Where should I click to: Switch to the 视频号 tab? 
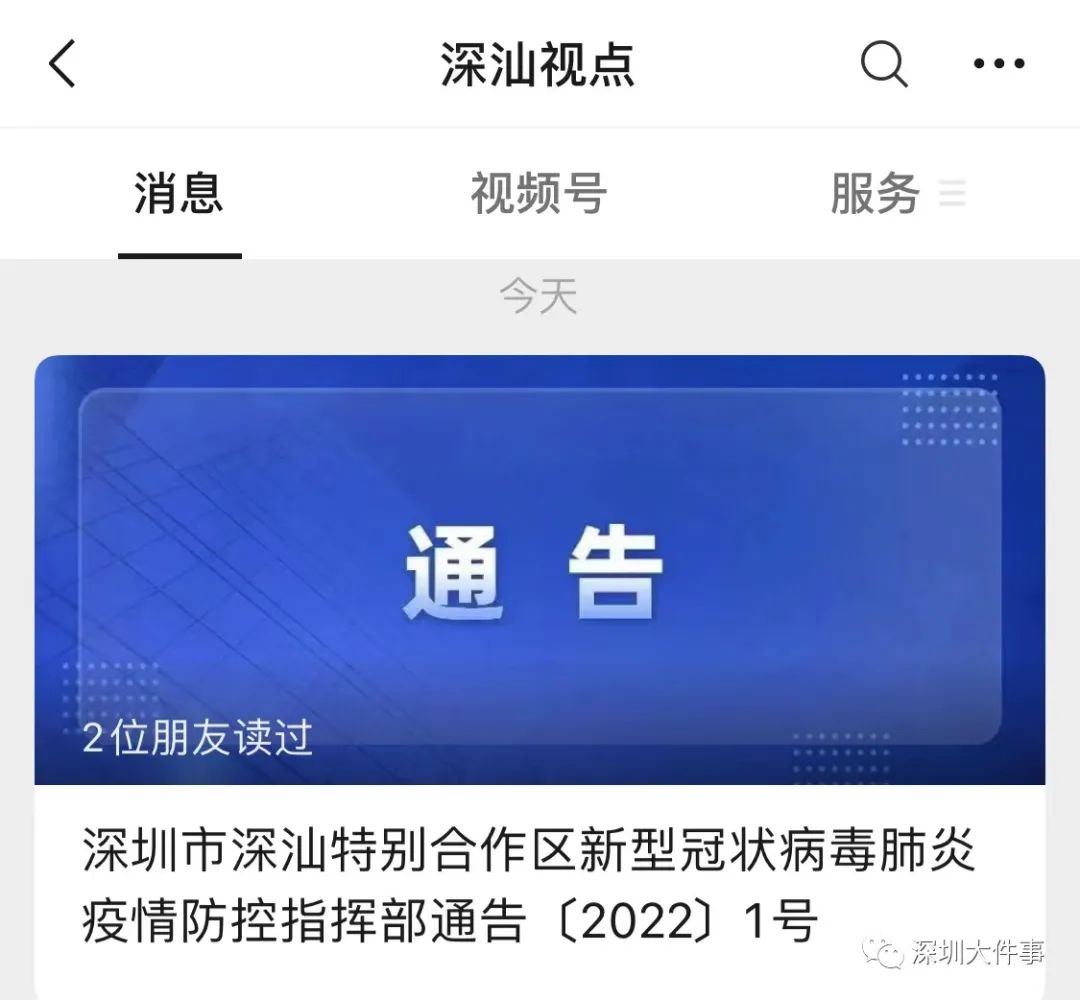pyautogui.click(x=538, y=194)
